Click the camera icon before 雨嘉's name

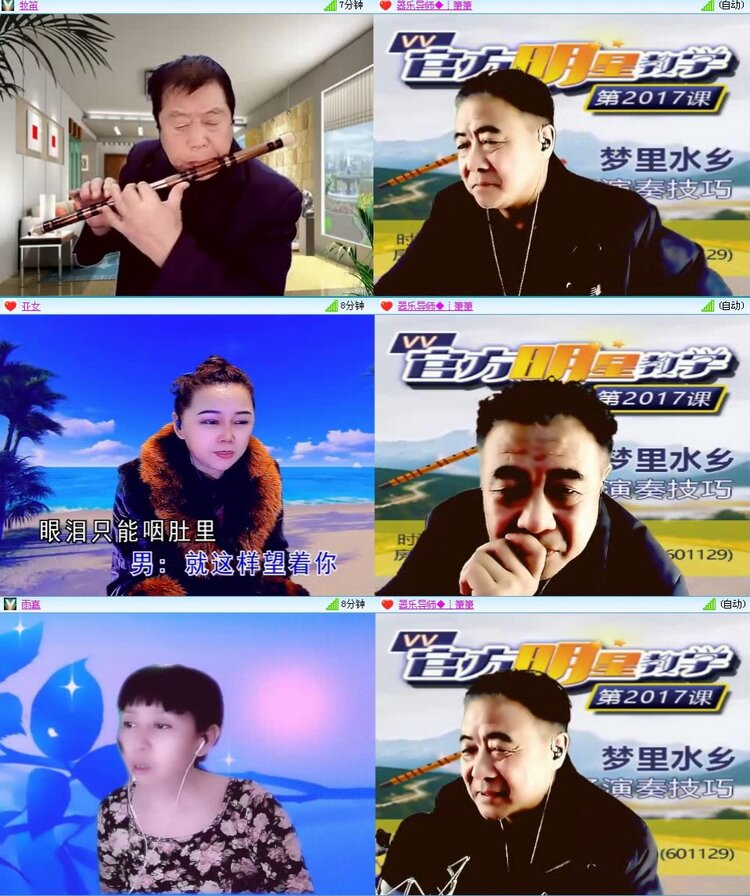click(x=8, y=604)
